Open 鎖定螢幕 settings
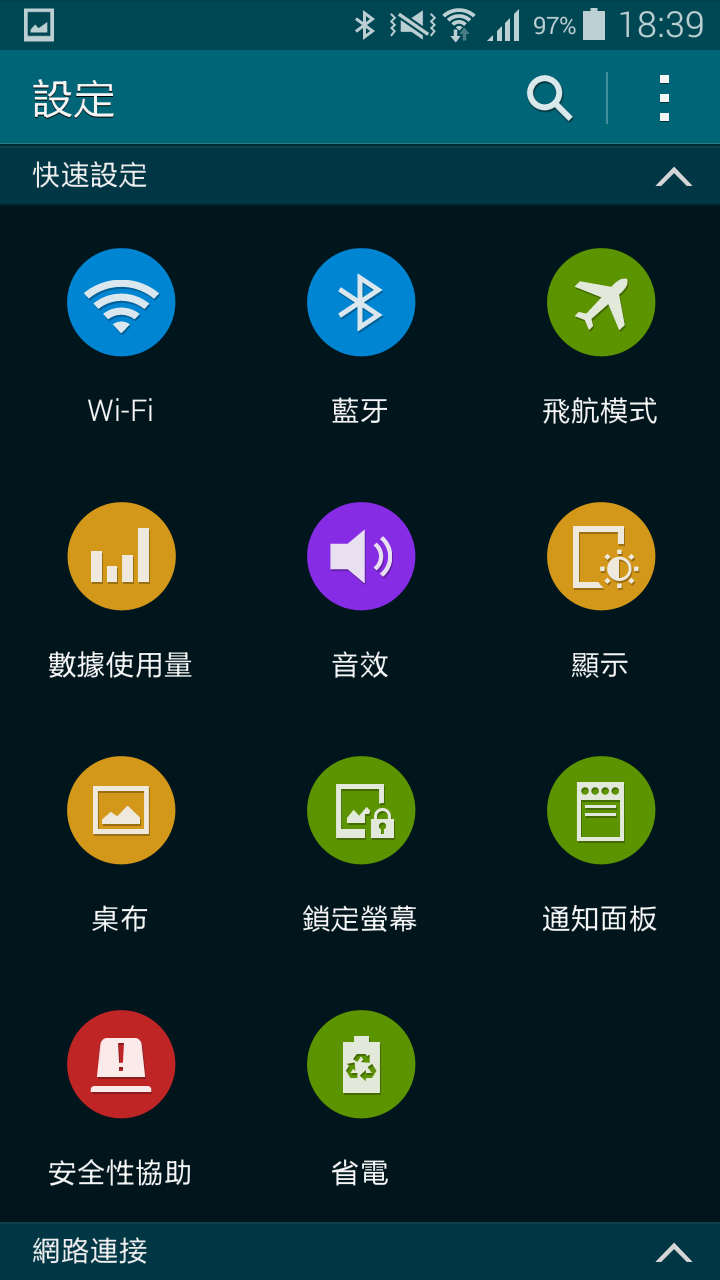This screenshot has width=720, height=1280. pos(361,811)
